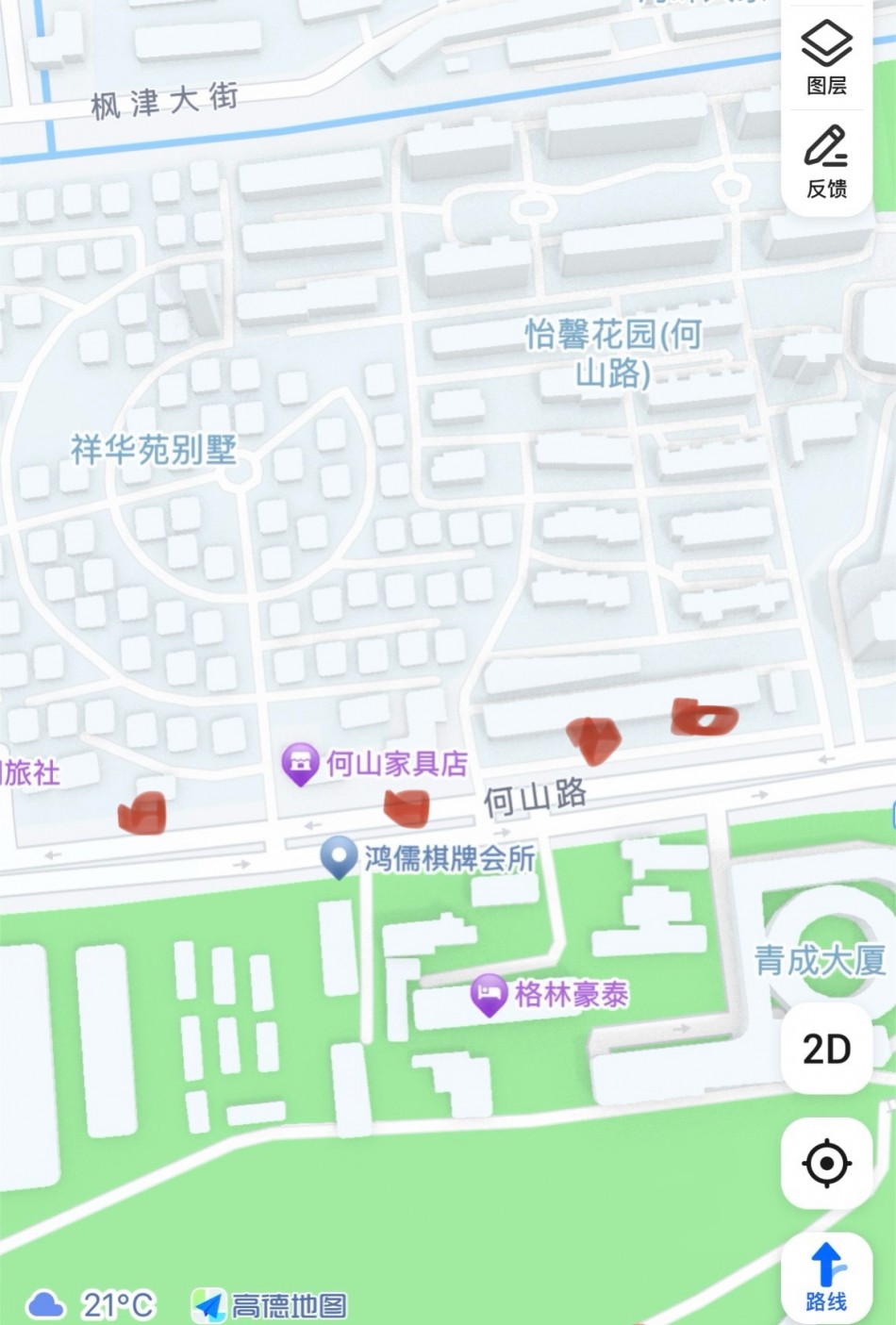This screenshot has height=1325, width=896.
Task: Select the 鸿儒棋牌会所 location pin
Action: (338, 857)
